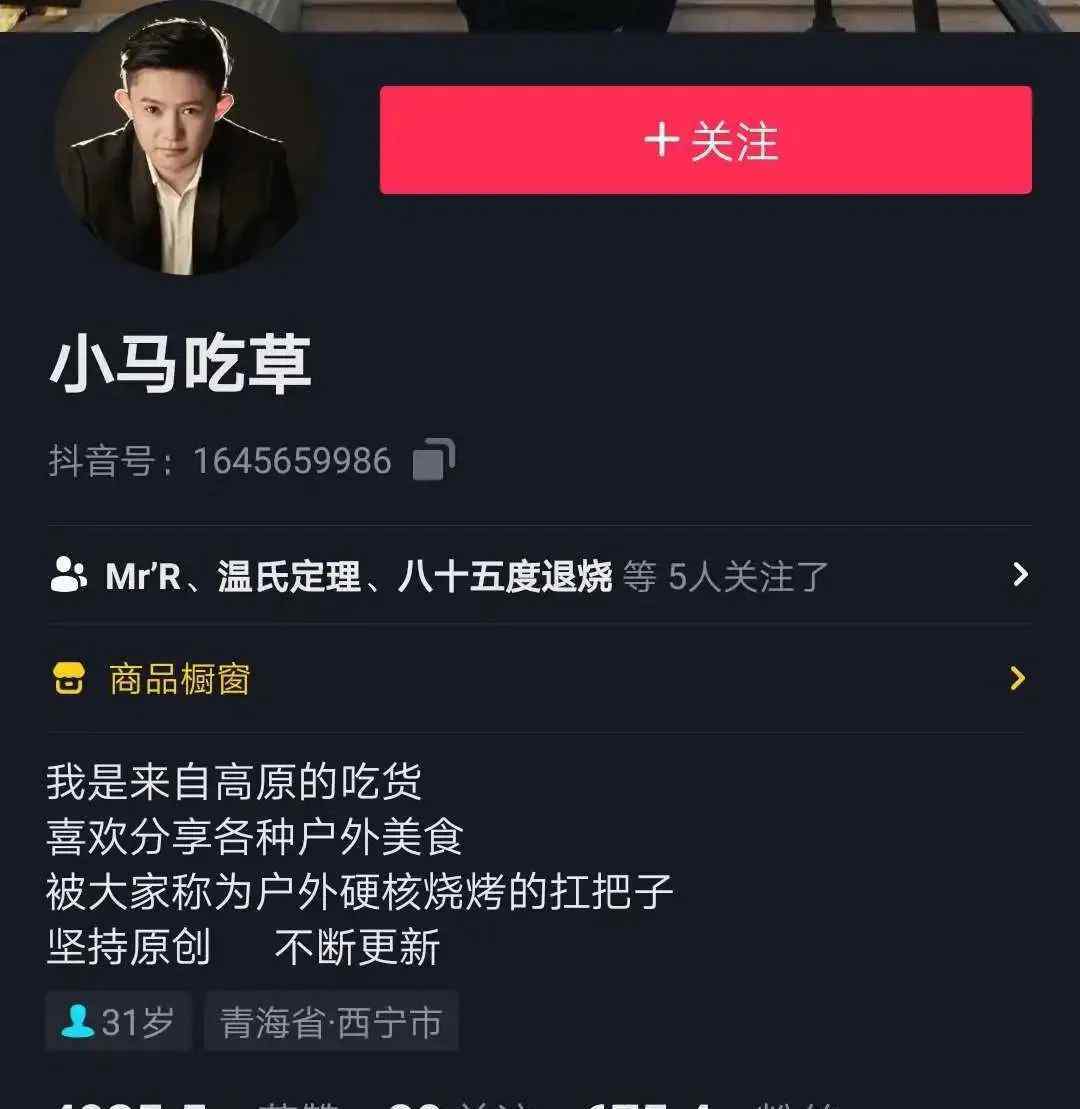Follow 小马吃草 with the 关注 button
The height and width of the screenshot is (1109, 1080).
pos(705,140)
